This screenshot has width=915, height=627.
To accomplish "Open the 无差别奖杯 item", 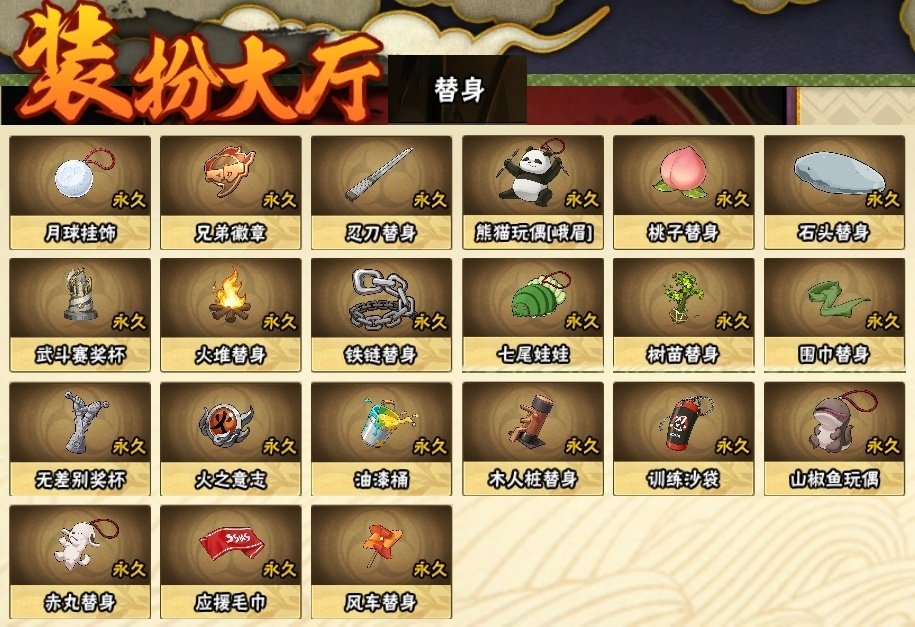I will coord(80,437).
